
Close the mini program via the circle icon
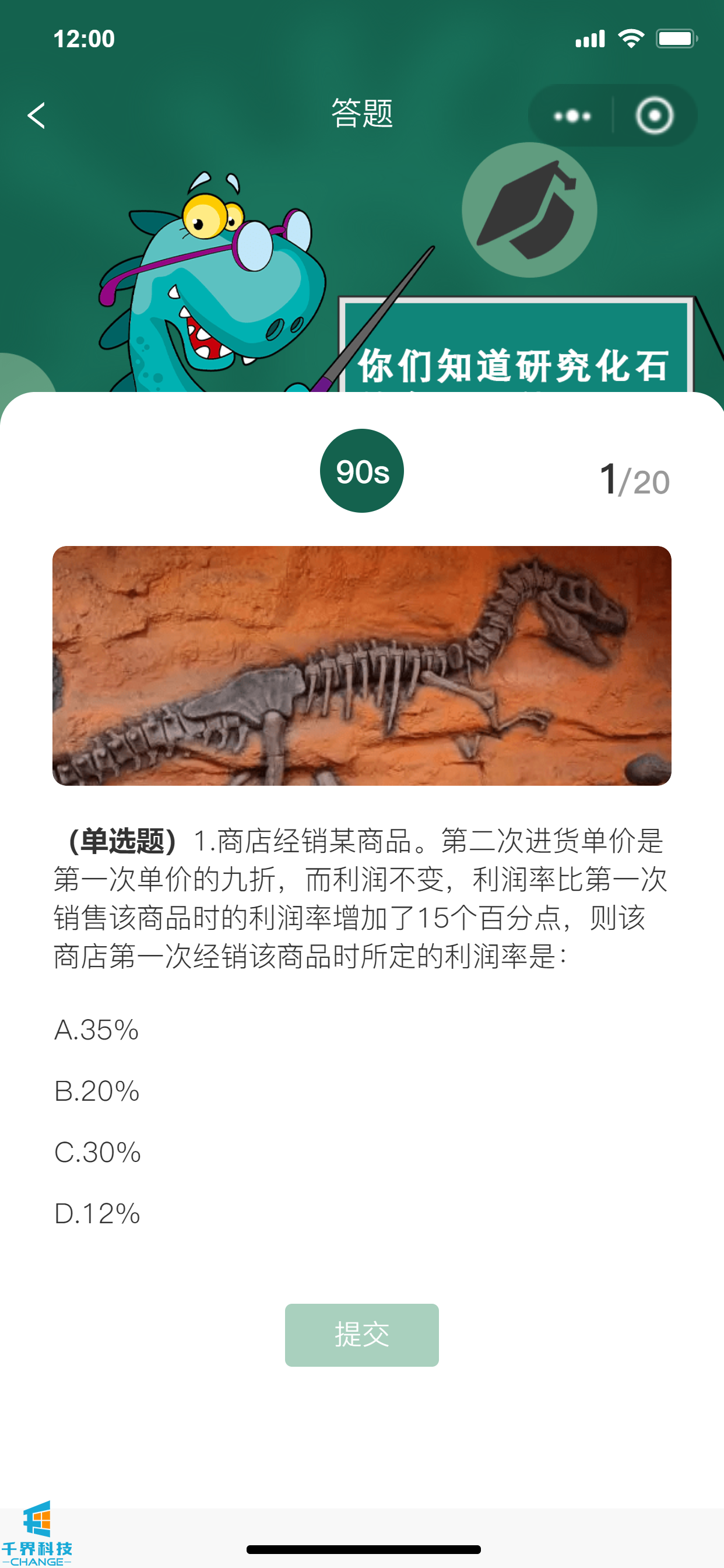pyautogui.click(x=654, y=116)
